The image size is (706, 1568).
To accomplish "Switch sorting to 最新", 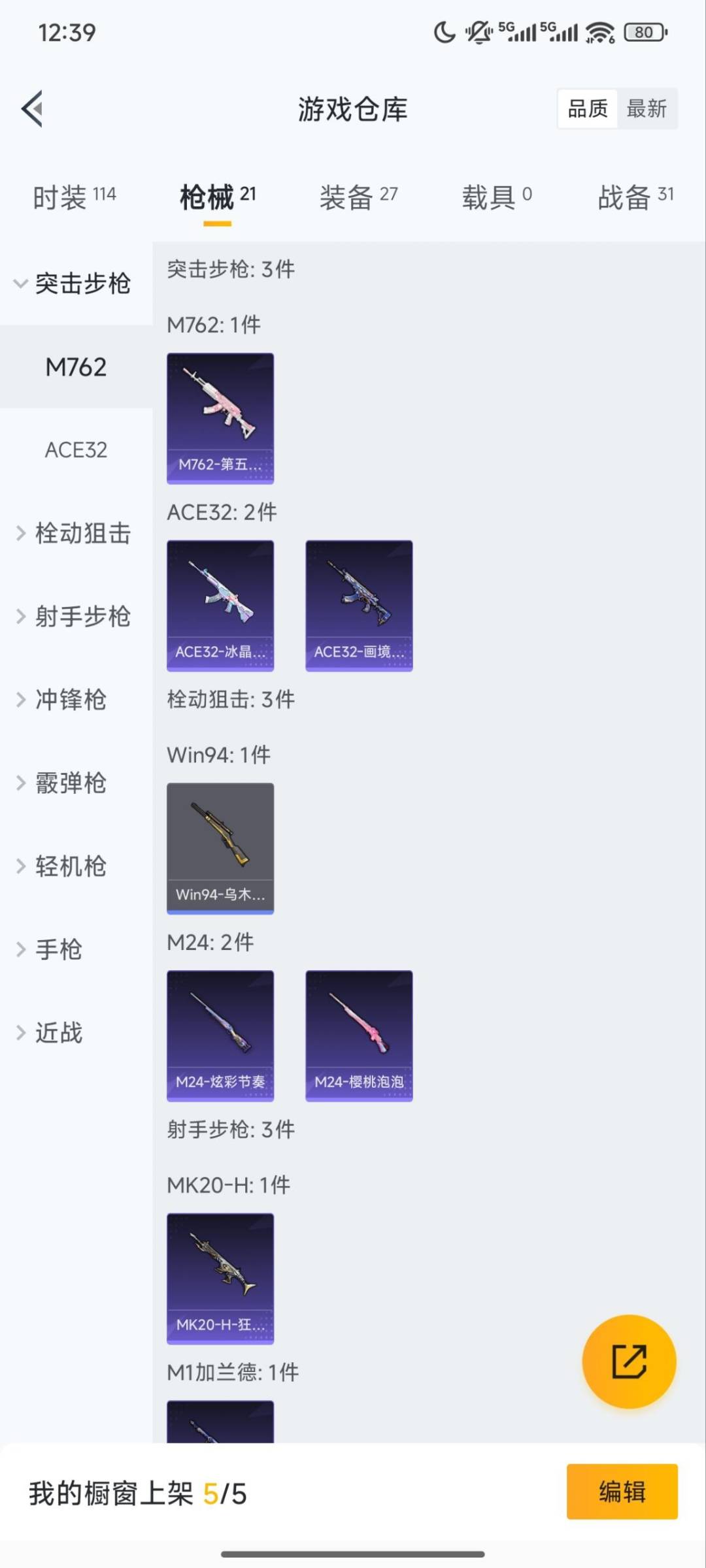I will (x=648, y=108).
